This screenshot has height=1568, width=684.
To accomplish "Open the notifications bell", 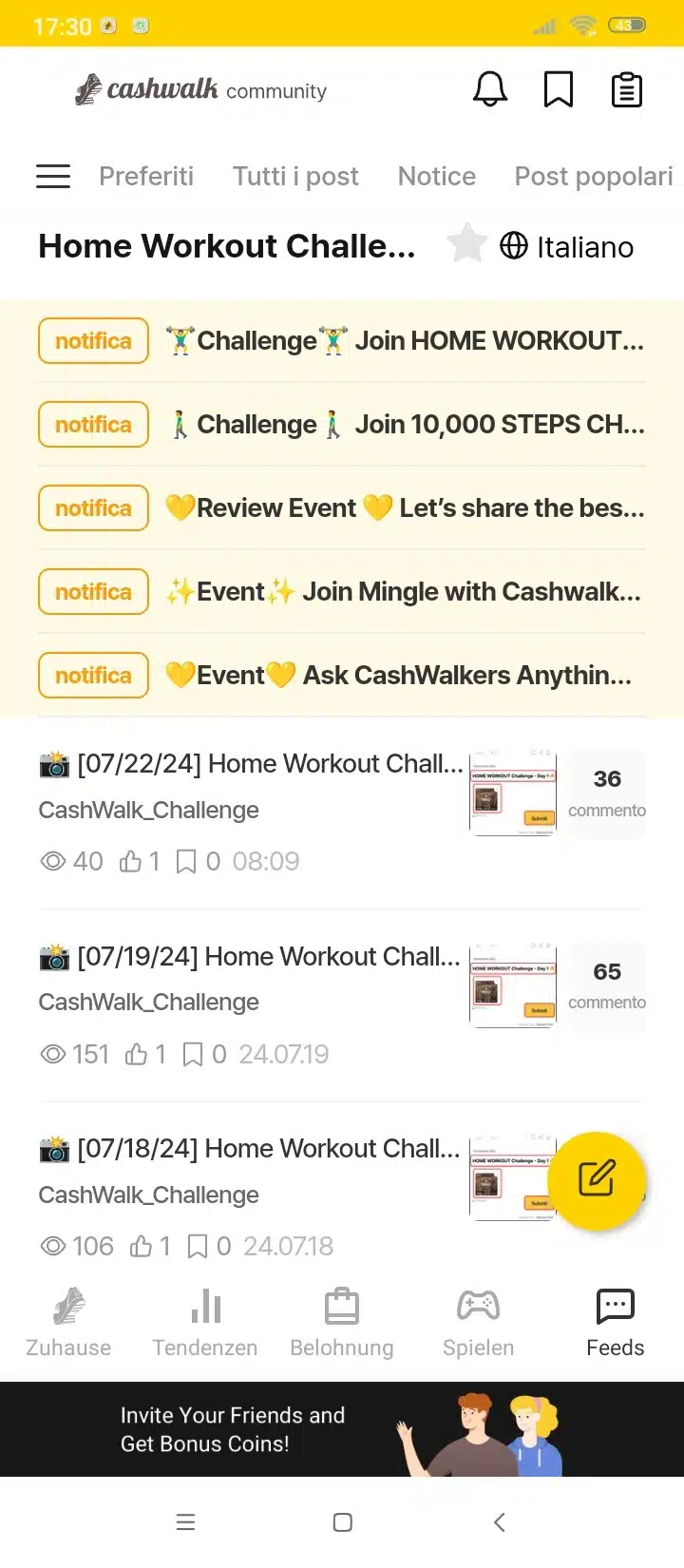I will [490, 90].
